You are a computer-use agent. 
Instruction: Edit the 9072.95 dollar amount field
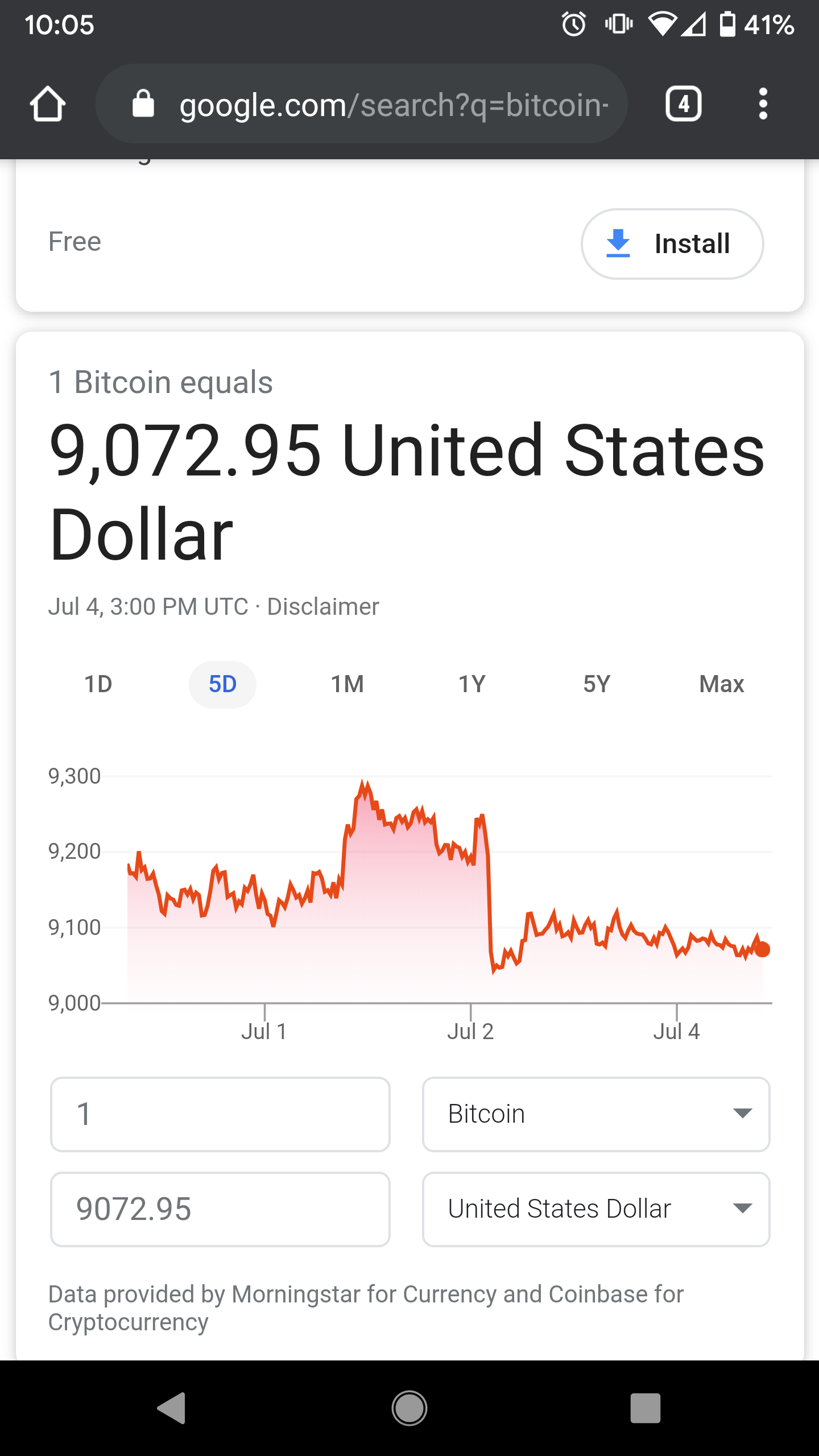220,1209
